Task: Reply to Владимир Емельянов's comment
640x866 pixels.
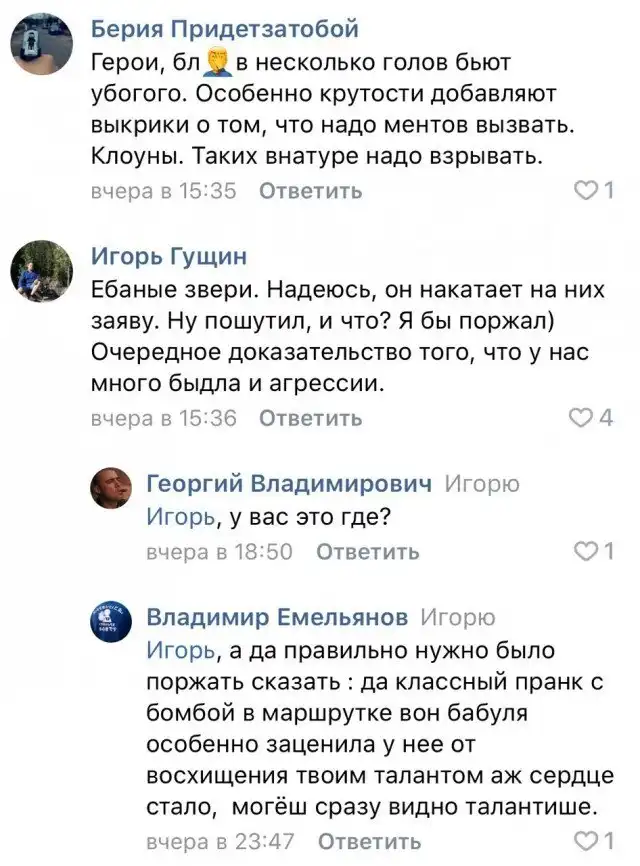Action: pos(367,840)
